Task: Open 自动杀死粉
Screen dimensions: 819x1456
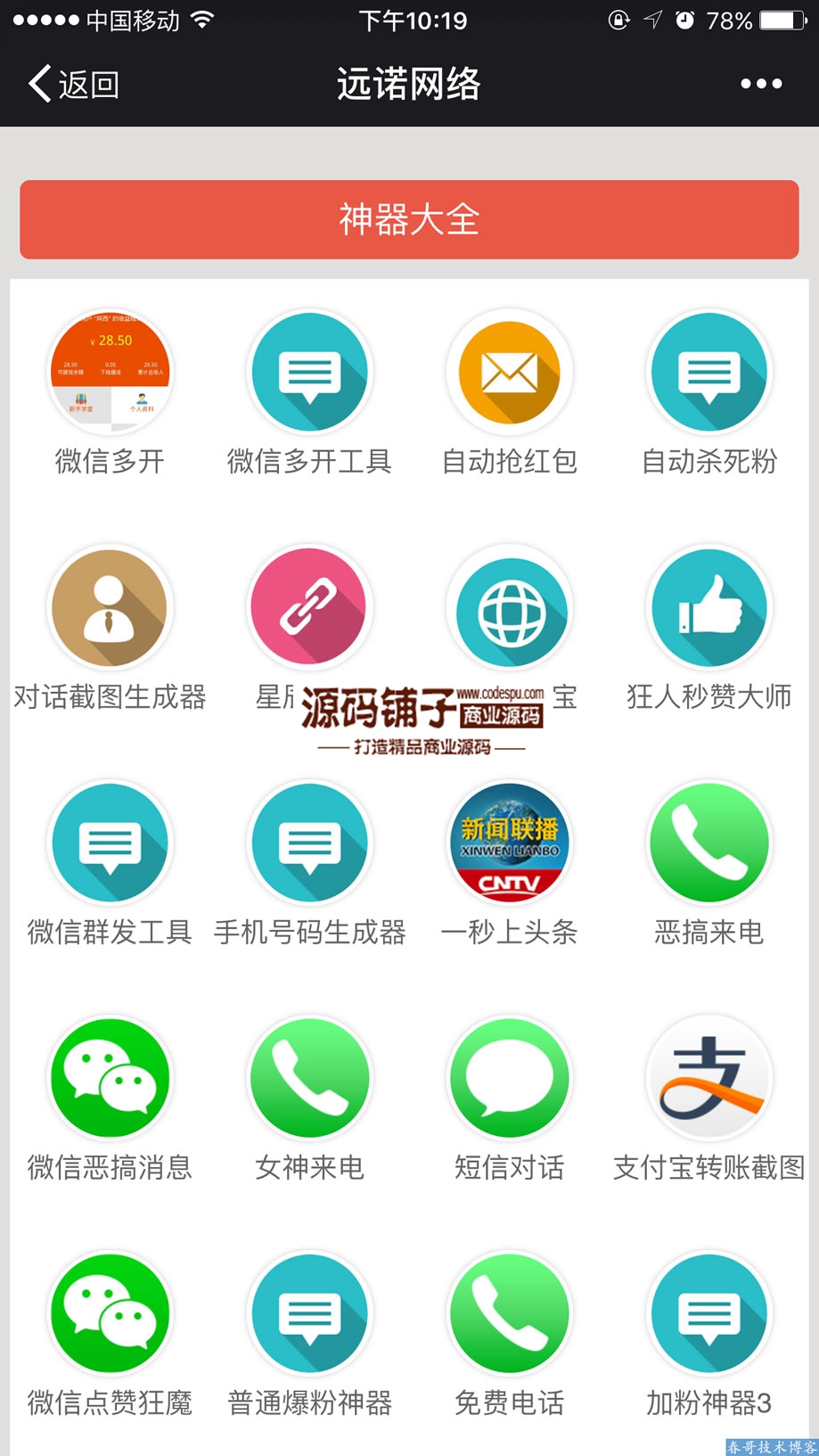Action: (709, 373)
